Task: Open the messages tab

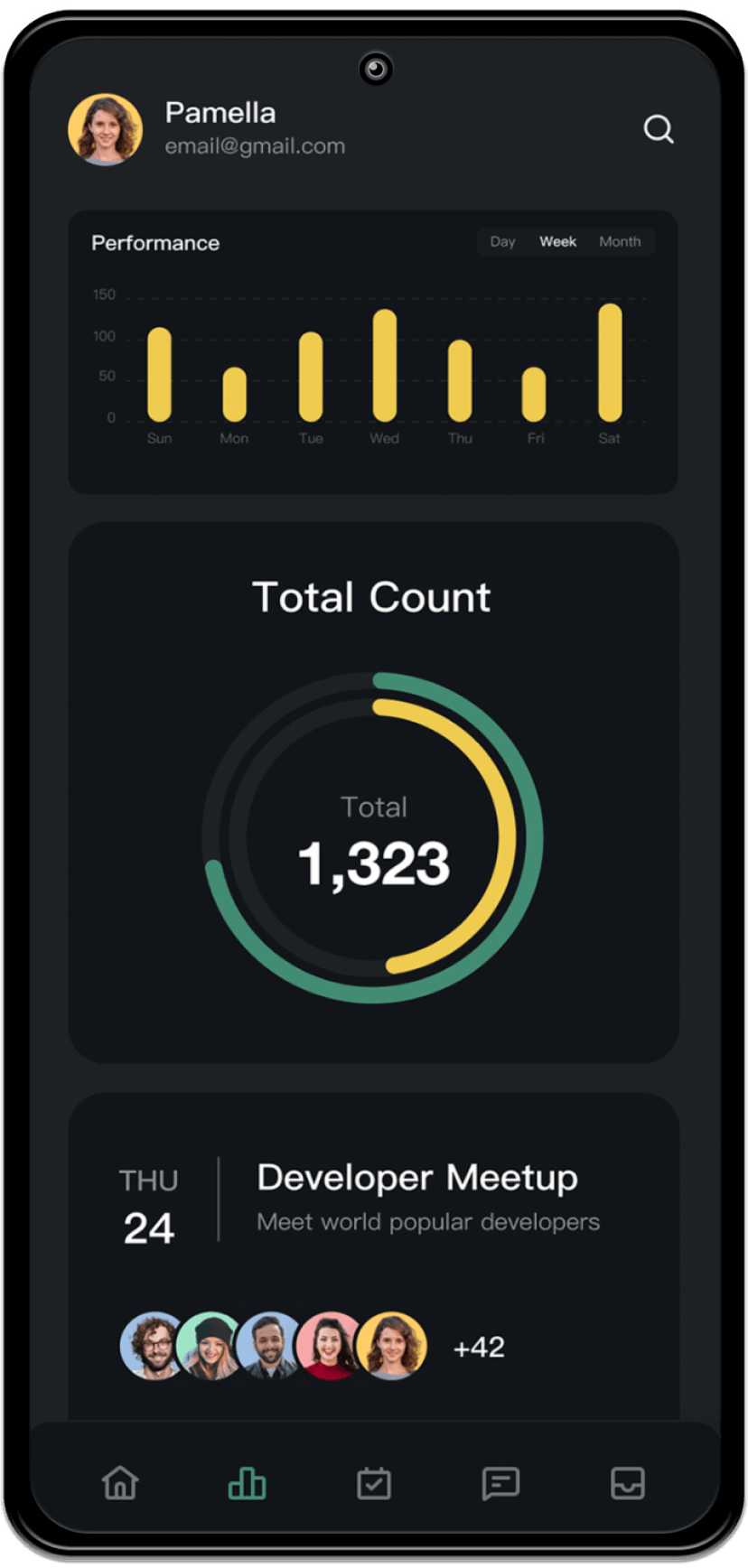Action: (500, 1483)
